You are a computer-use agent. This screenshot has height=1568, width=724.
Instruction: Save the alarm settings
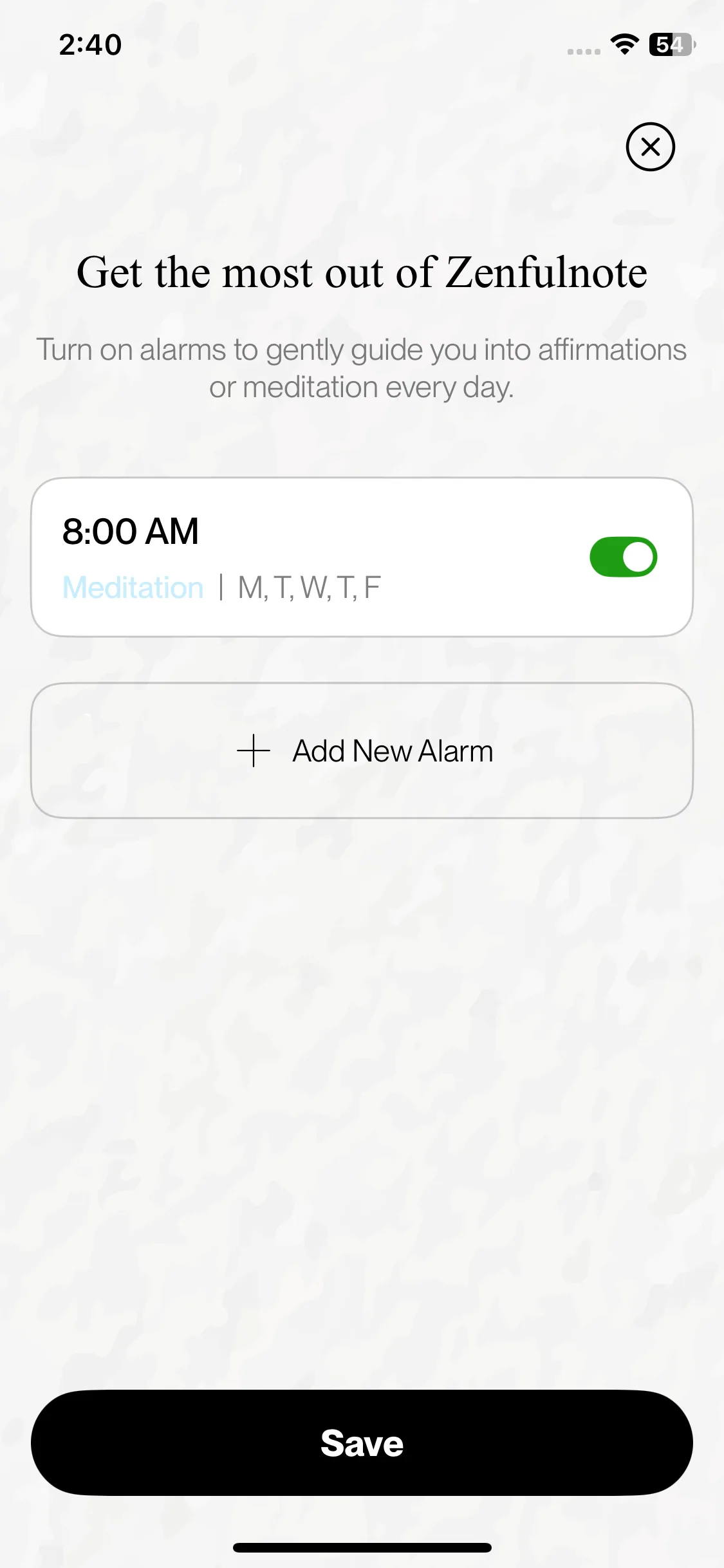362,1442
